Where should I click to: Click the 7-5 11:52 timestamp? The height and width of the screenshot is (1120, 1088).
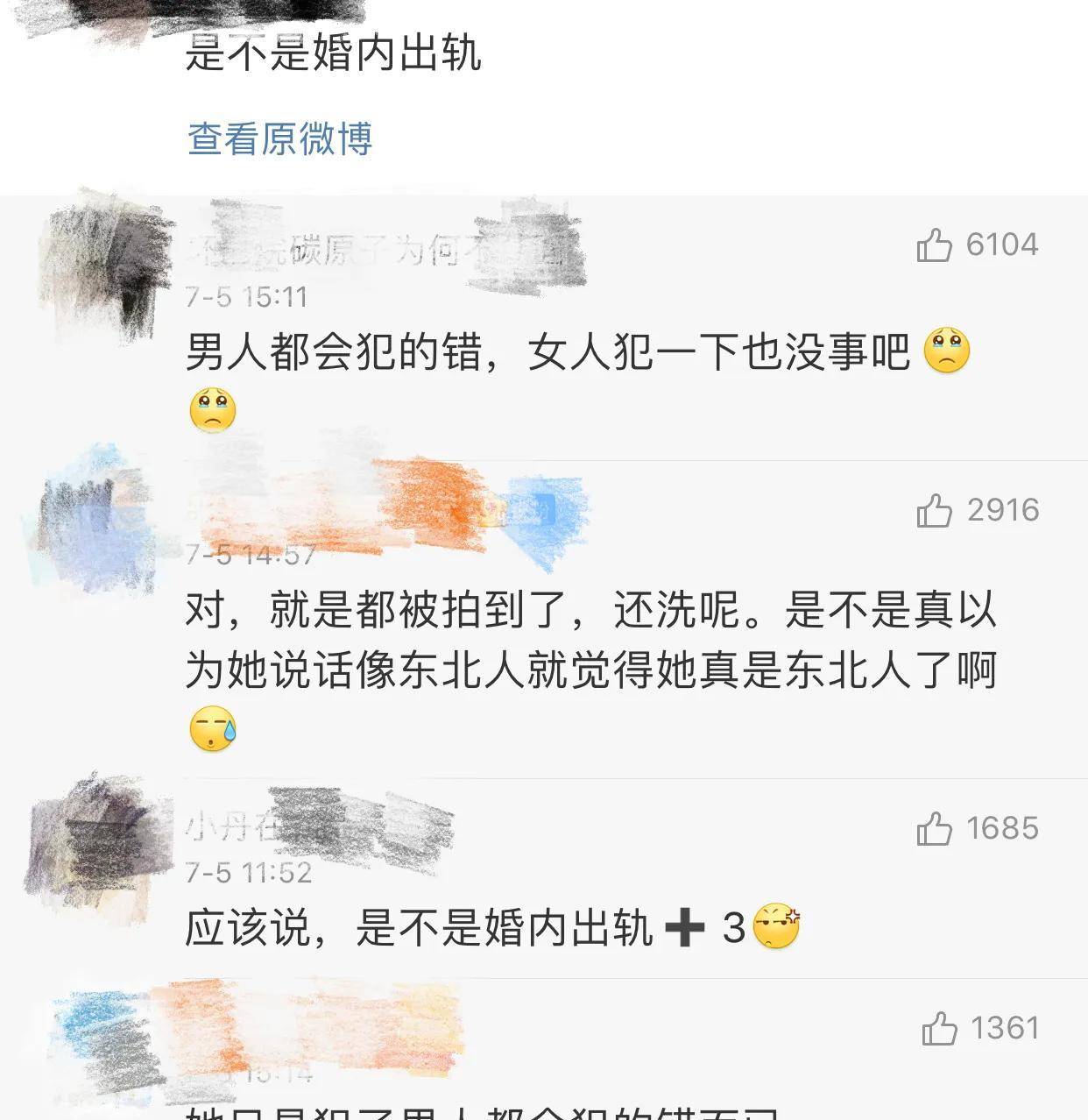pyautogui.click(x=247, y=872)
